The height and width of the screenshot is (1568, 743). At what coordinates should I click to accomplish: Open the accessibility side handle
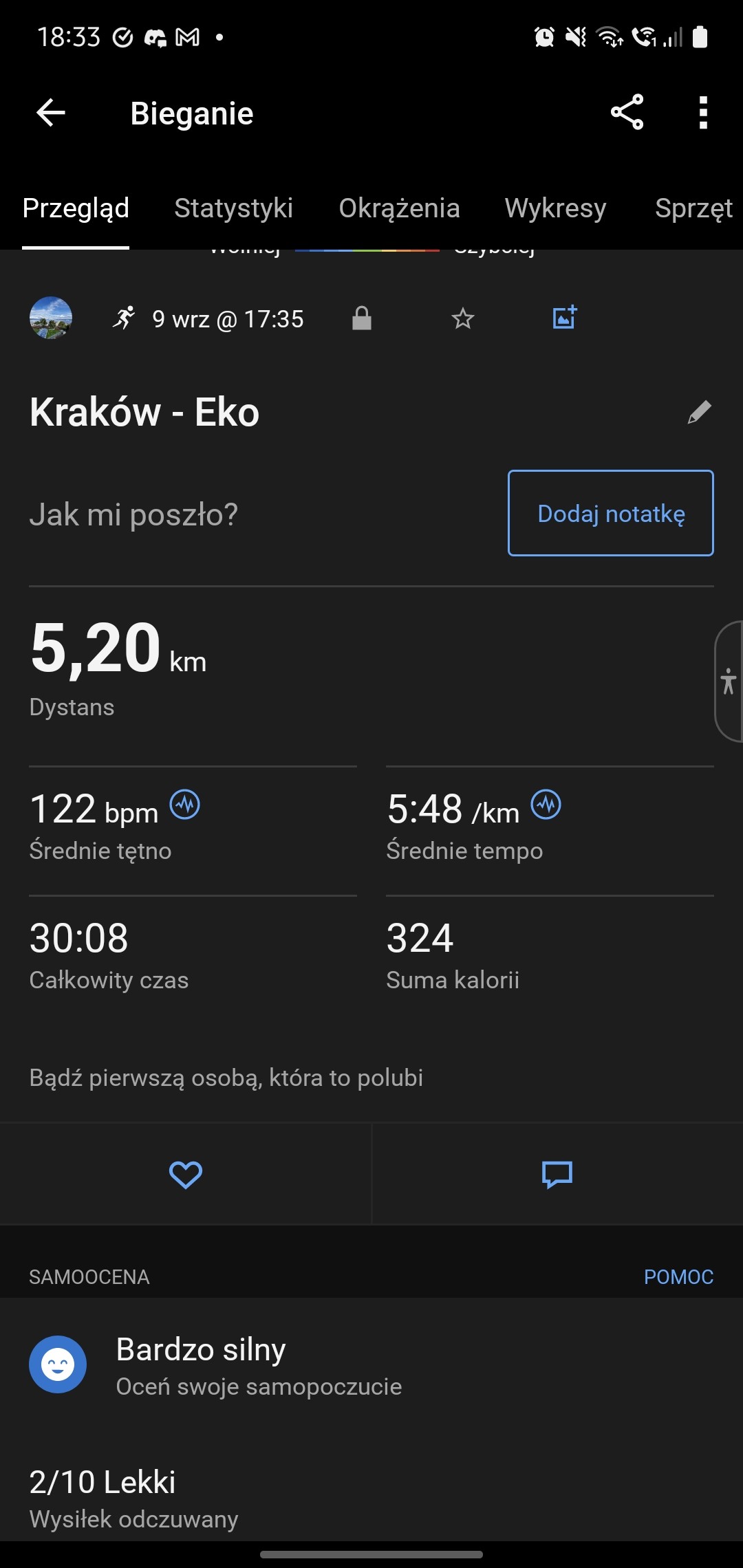729,682
